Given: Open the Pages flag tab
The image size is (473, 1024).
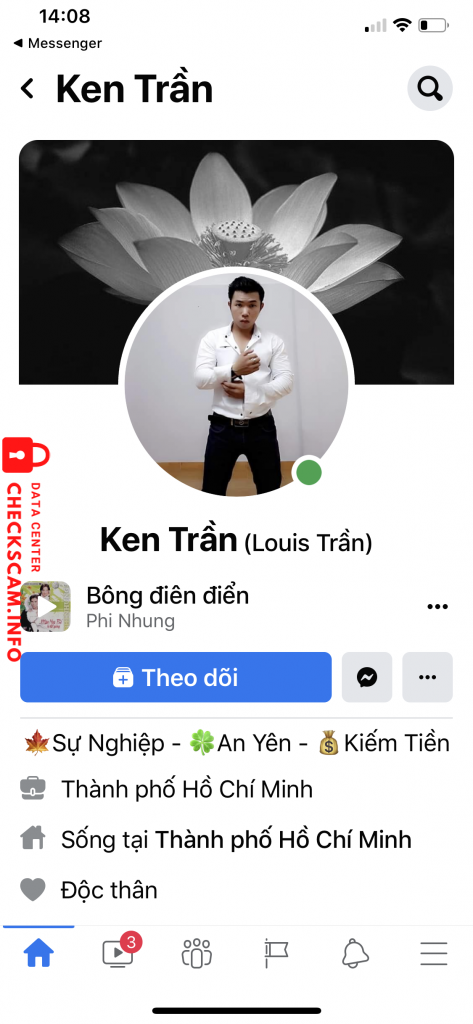Looking at the screenshot, I should click(x=276, y=953).
